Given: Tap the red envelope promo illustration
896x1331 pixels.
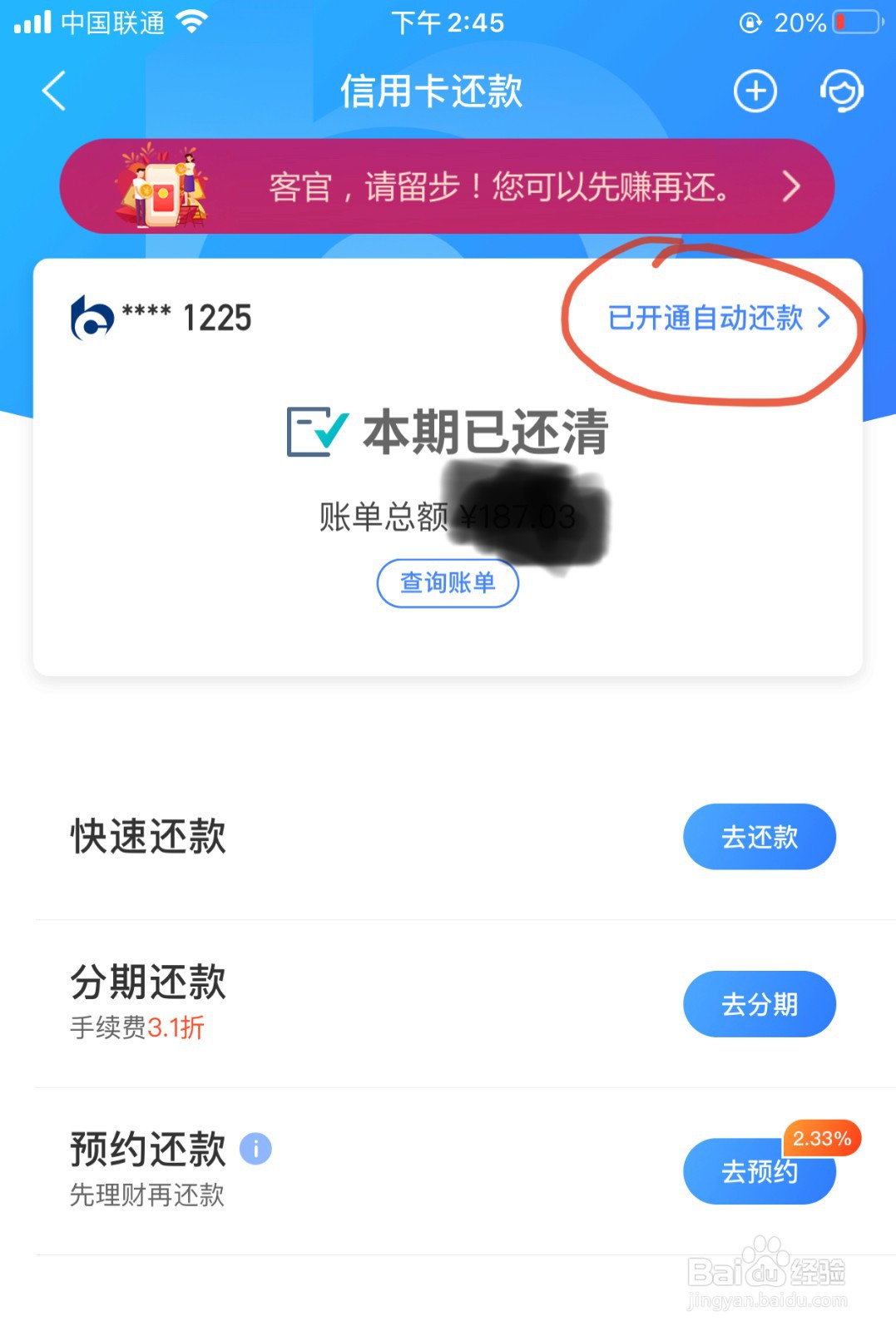Looking at the screenshot, I should click(162, 186).
